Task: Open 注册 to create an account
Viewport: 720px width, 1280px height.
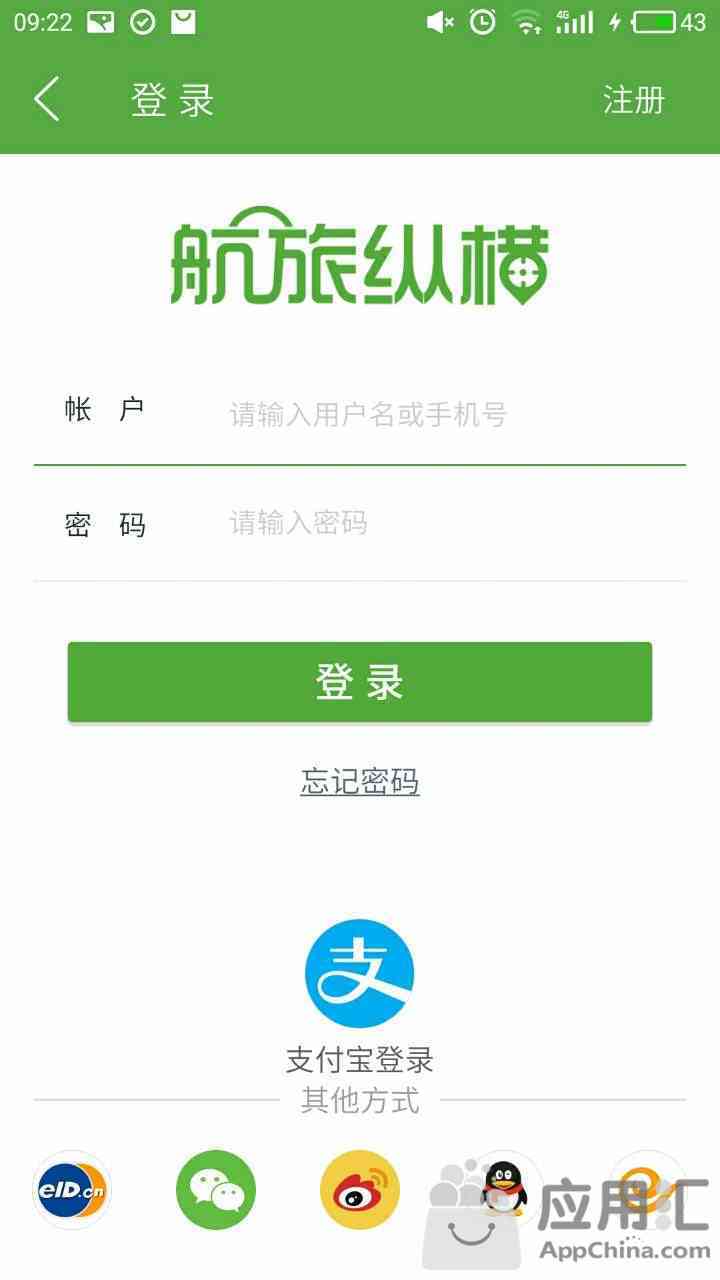Action: click(x=633, y=100)
